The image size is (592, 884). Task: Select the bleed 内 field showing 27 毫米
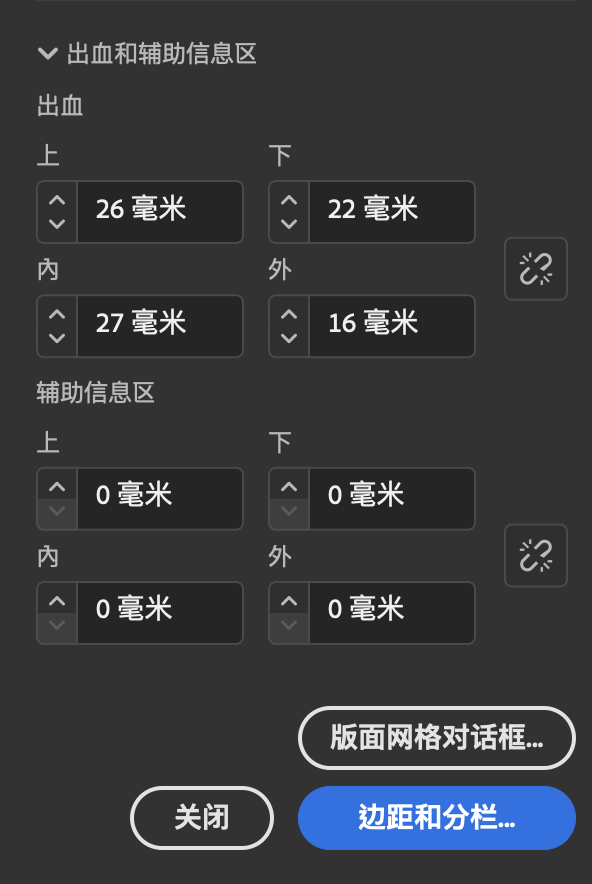point(160,326)
